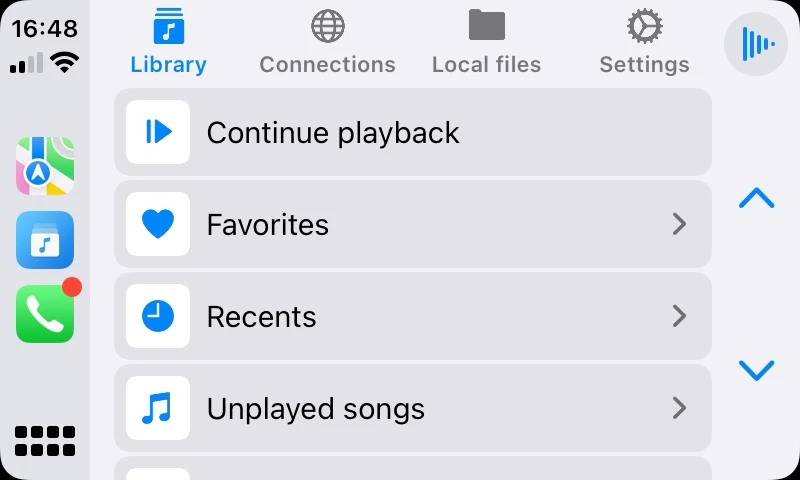Image resolution: width=800 pixels, height=480 pixels.
Task: Go to the Settings tab
Action: tap(644, 43)
